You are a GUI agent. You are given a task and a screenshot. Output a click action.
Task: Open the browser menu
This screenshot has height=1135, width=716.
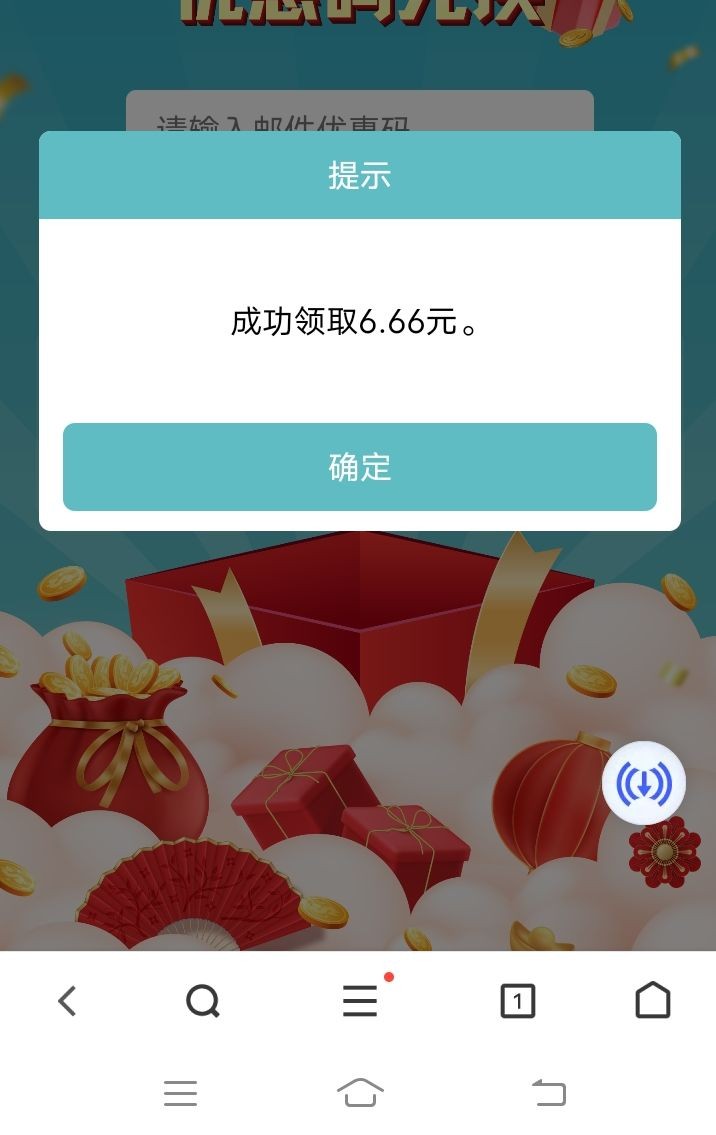click(360, 1001)
